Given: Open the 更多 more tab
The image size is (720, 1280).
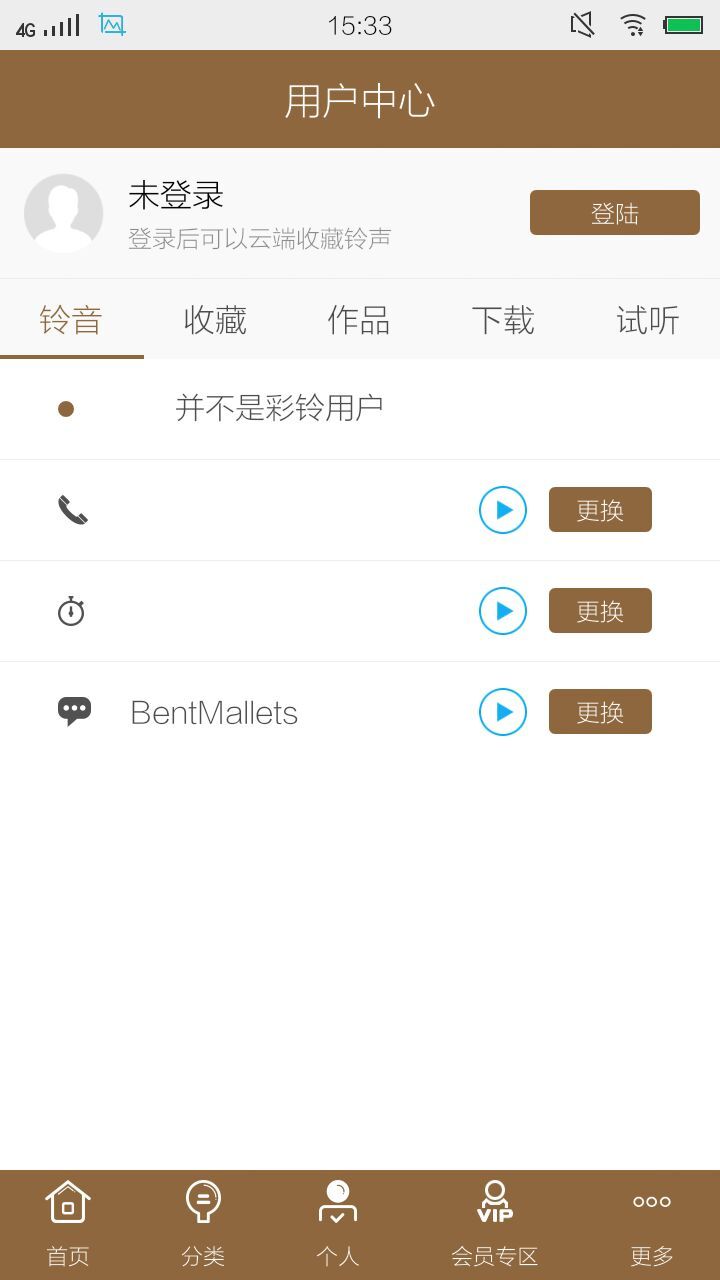Looking at the screenshot, I should pos(651,1224).
